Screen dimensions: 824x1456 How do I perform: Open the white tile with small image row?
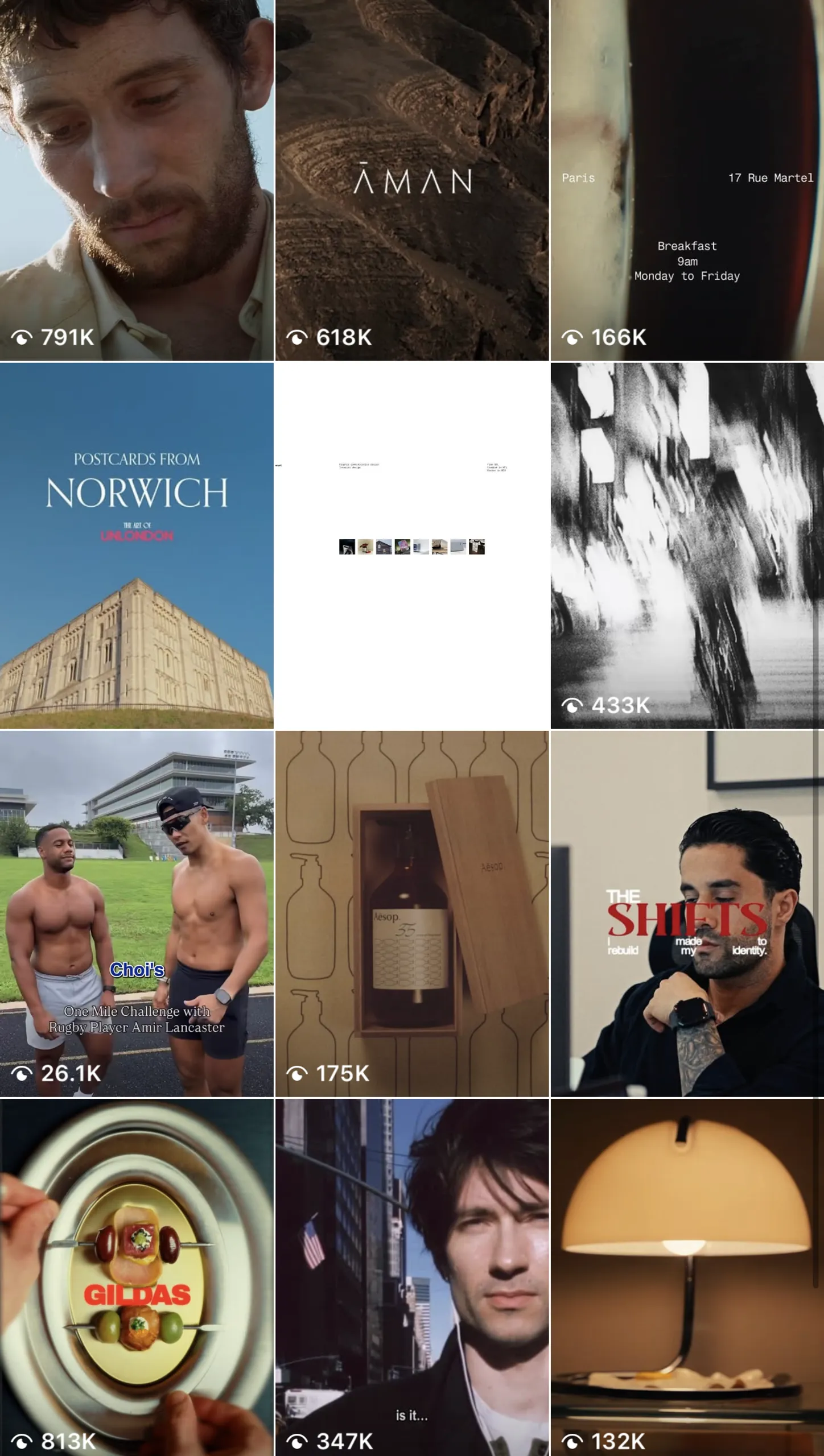click(412, 545)
